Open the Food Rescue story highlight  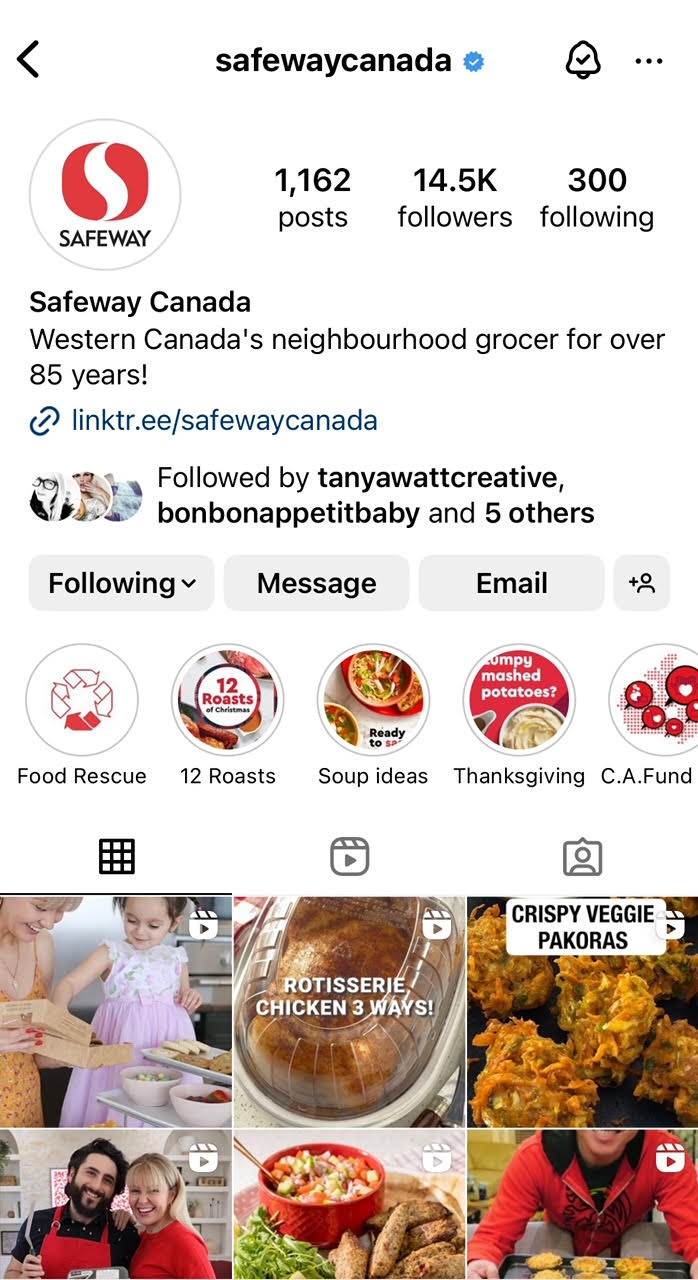coord(82,699)
